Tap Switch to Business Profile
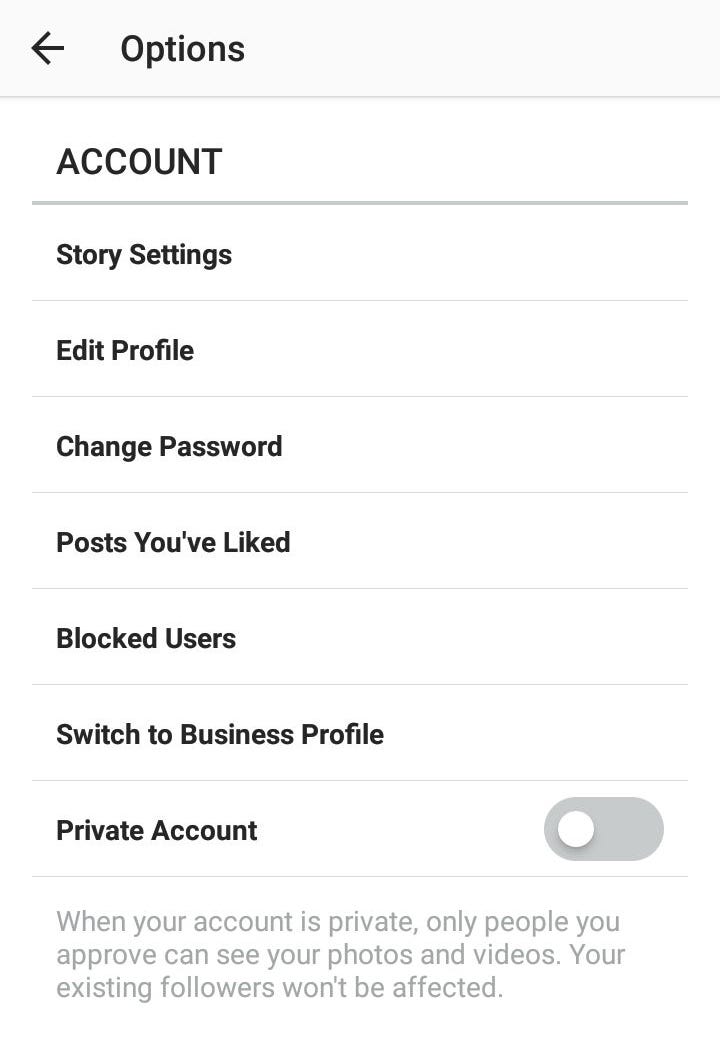 coord(220,735)
